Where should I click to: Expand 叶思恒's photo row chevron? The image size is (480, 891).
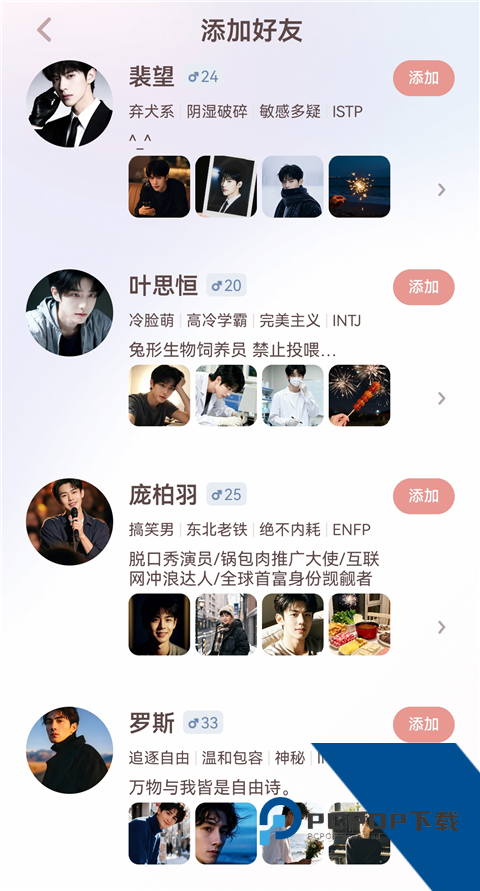[x=441, y=398]
